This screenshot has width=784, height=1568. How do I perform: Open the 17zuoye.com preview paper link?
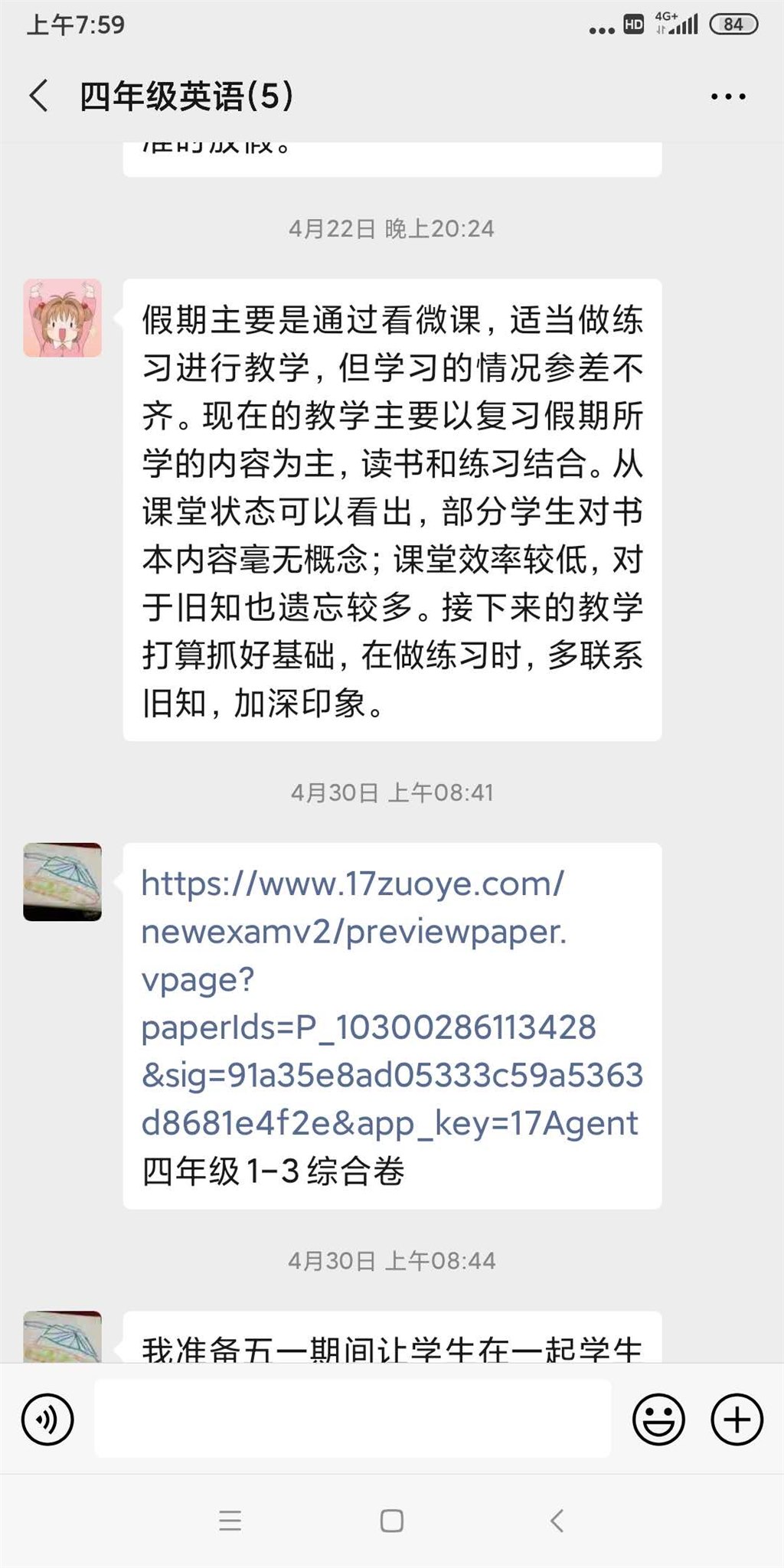click(x=390, y=1003)
